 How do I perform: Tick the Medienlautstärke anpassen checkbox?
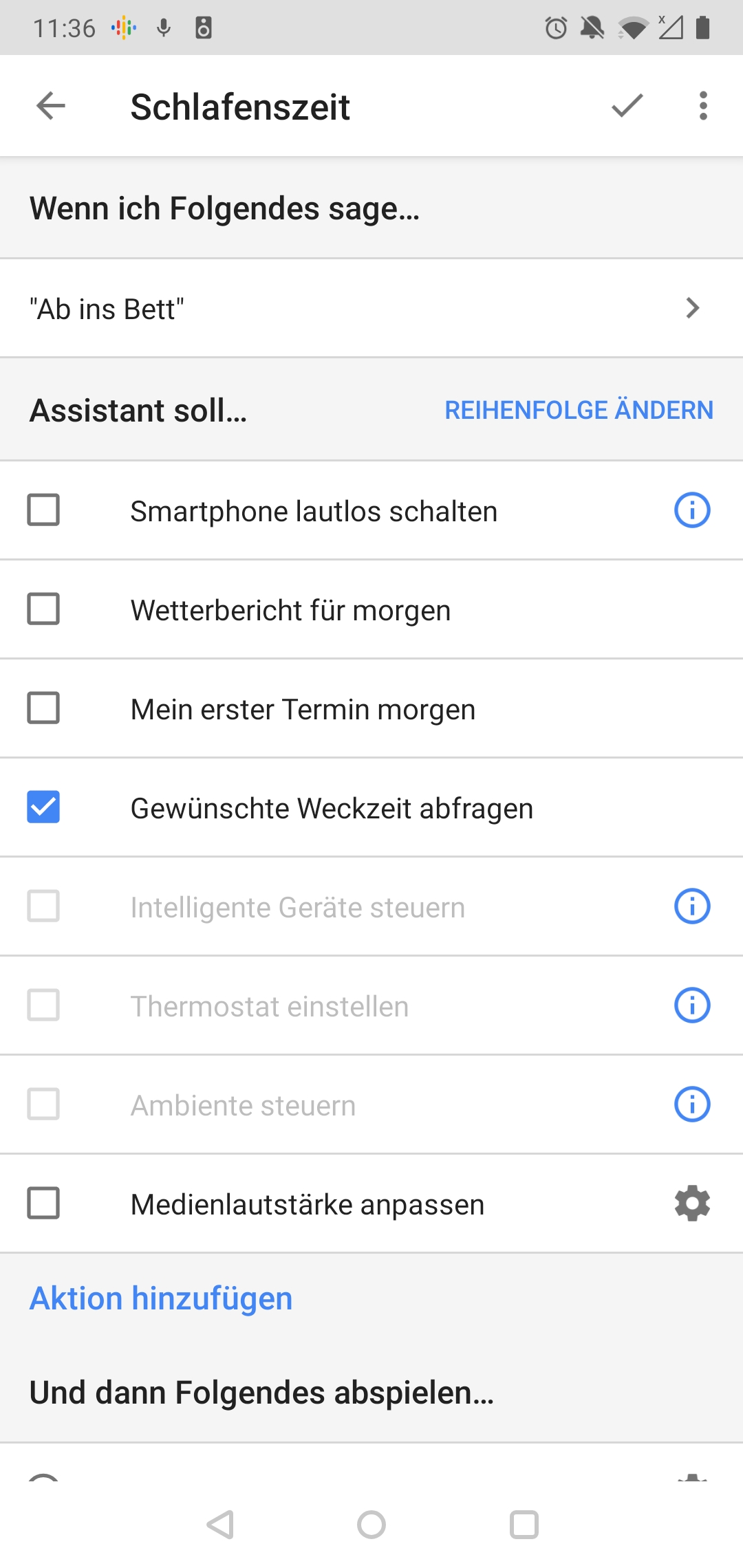coord(43,1204)
